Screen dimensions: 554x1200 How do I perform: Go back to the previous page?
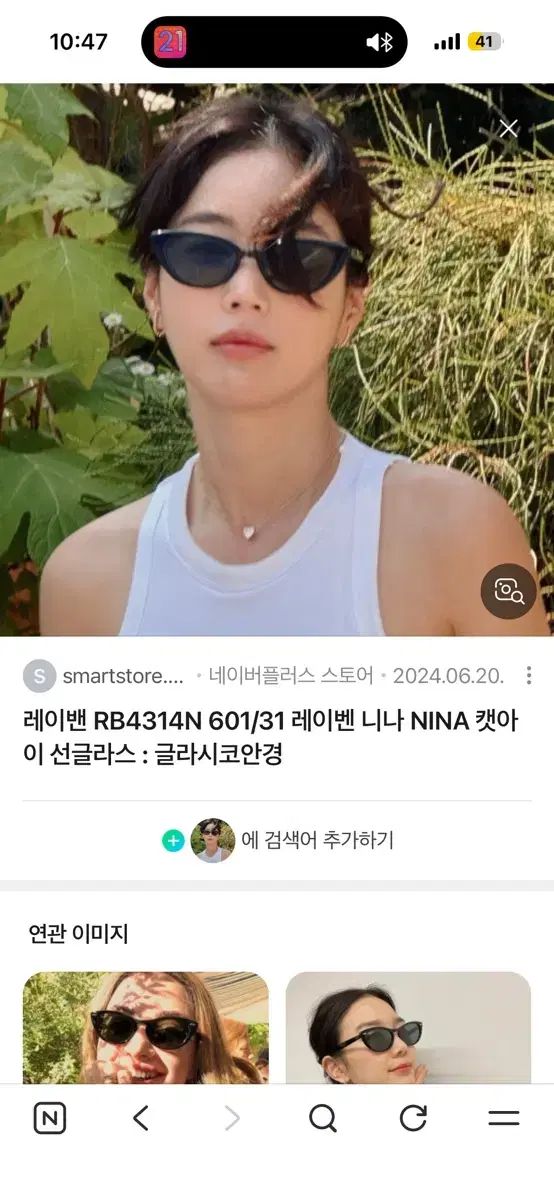141,1118
